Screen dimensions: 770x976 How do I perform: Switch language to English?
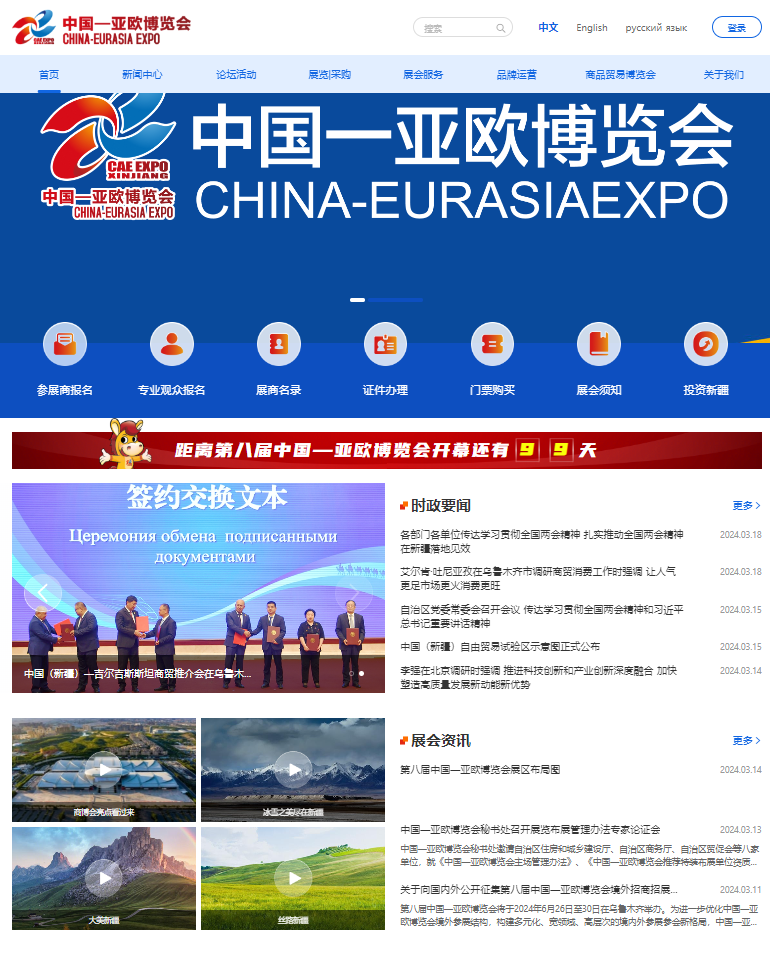(x=591, y=28)
